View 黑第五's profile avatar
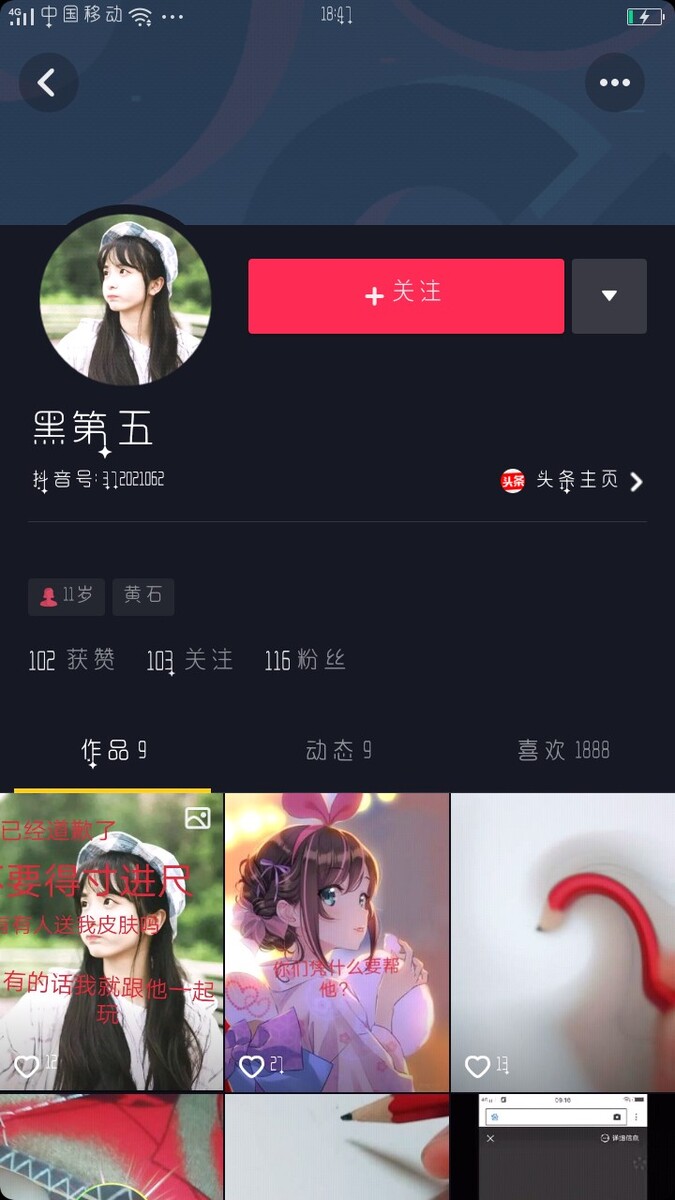Screen dimensions: 675x1200 [125, 300]
